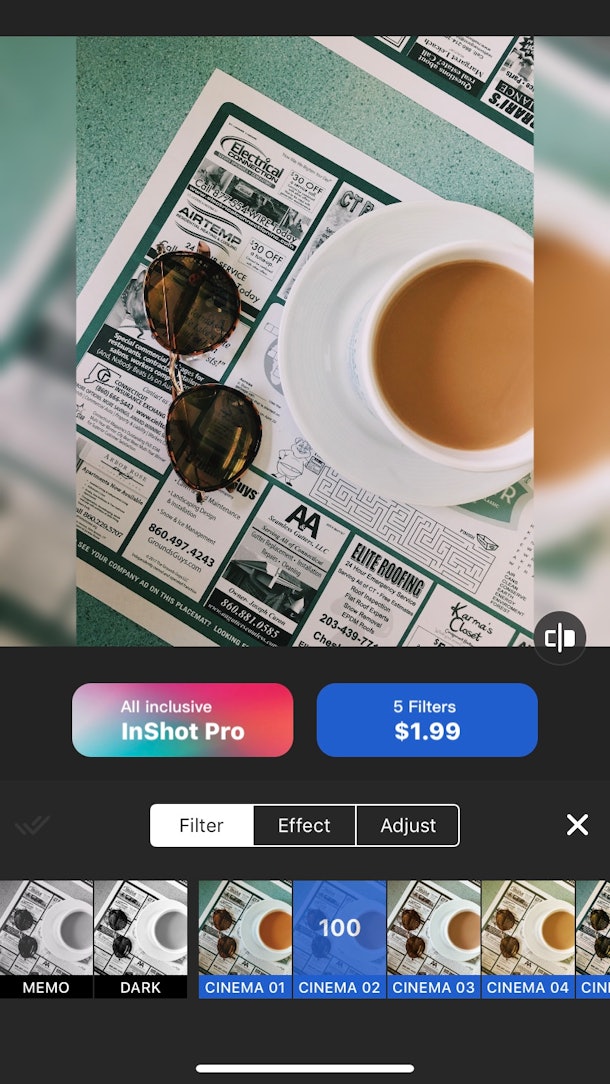
Task: Apply the MEMO filter
Action: tap(46, 939)
